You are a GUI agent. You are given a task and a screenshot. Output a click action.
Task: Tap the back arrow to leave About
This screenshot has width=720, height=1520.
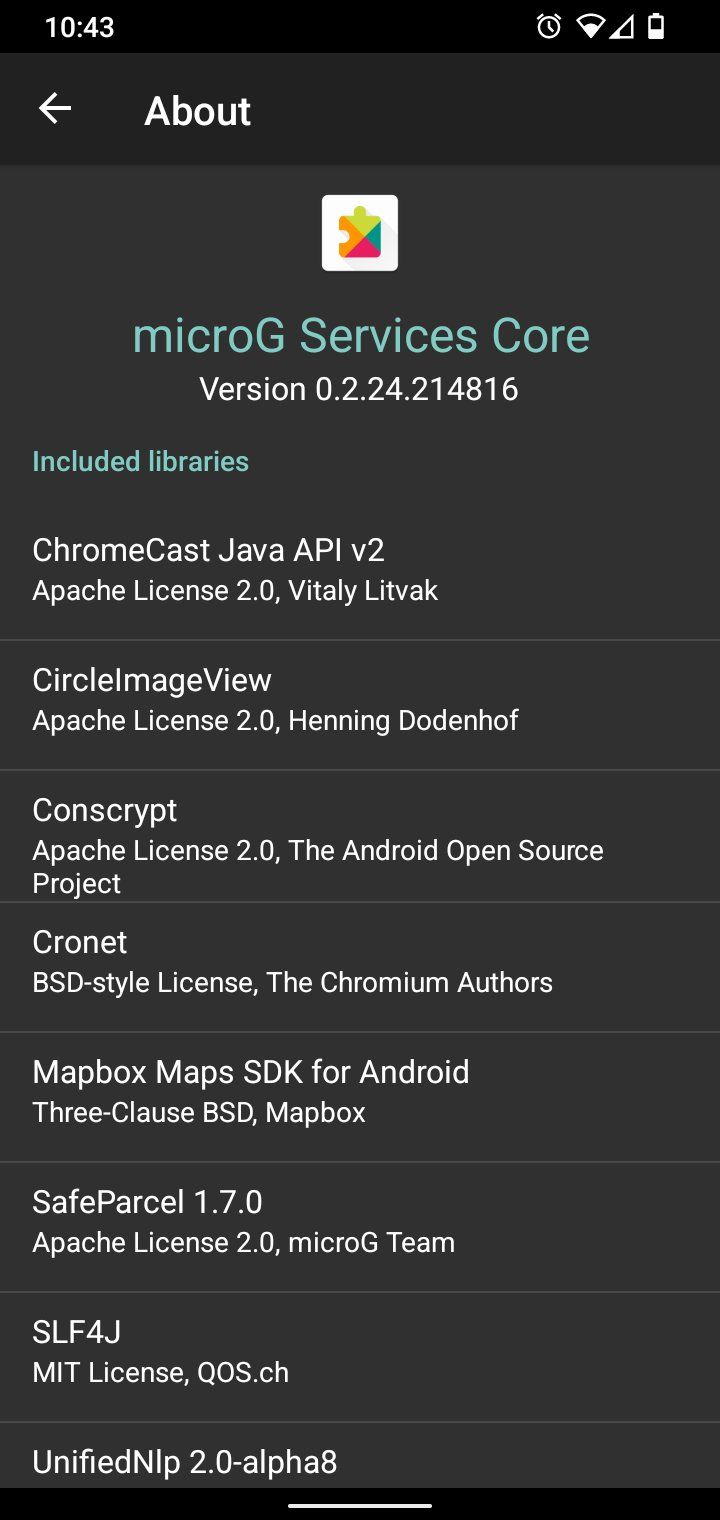[55, 108]
